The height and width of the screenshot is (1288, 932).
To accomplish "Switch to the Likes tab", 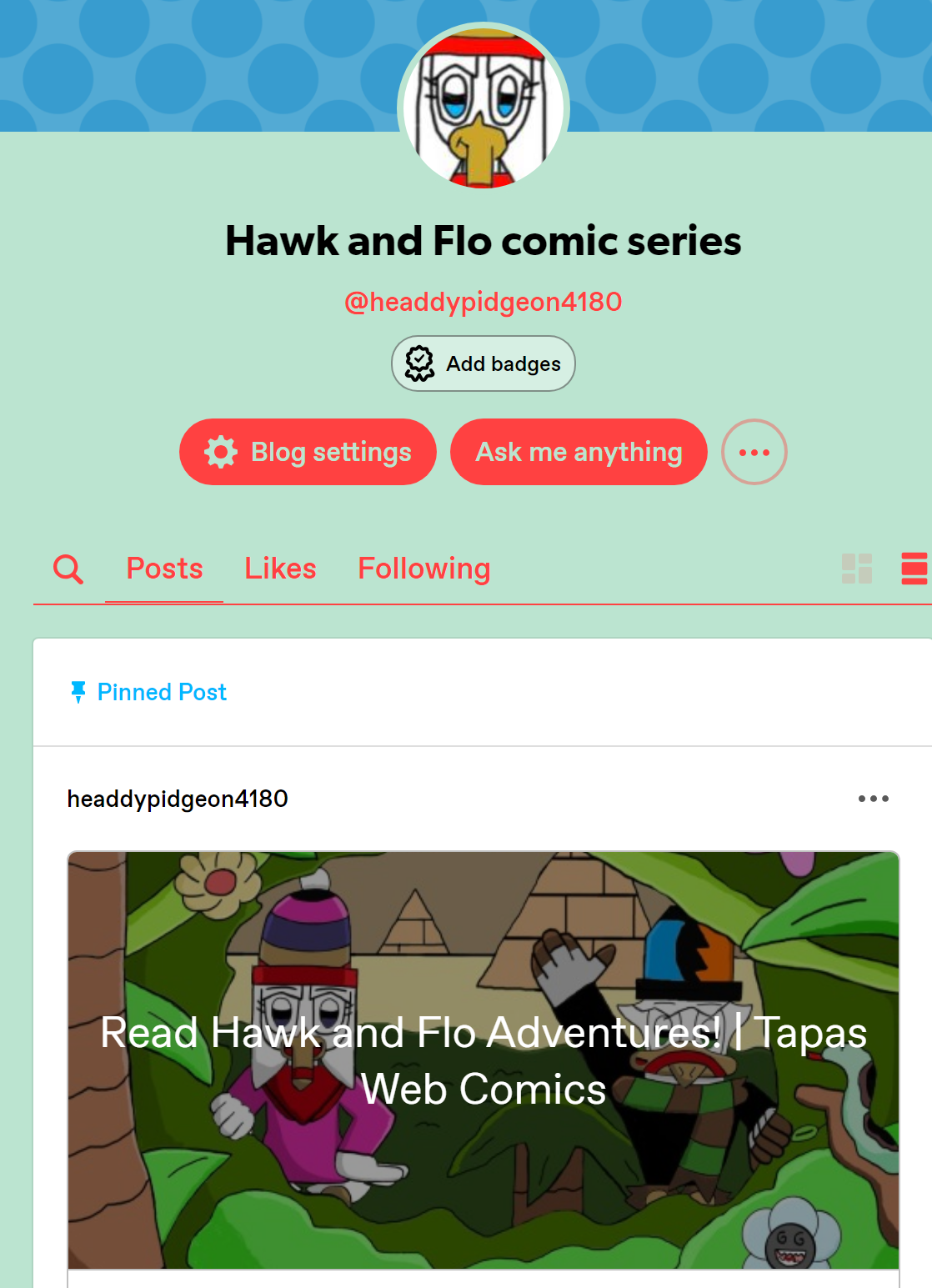I will [x=280, y=569].
